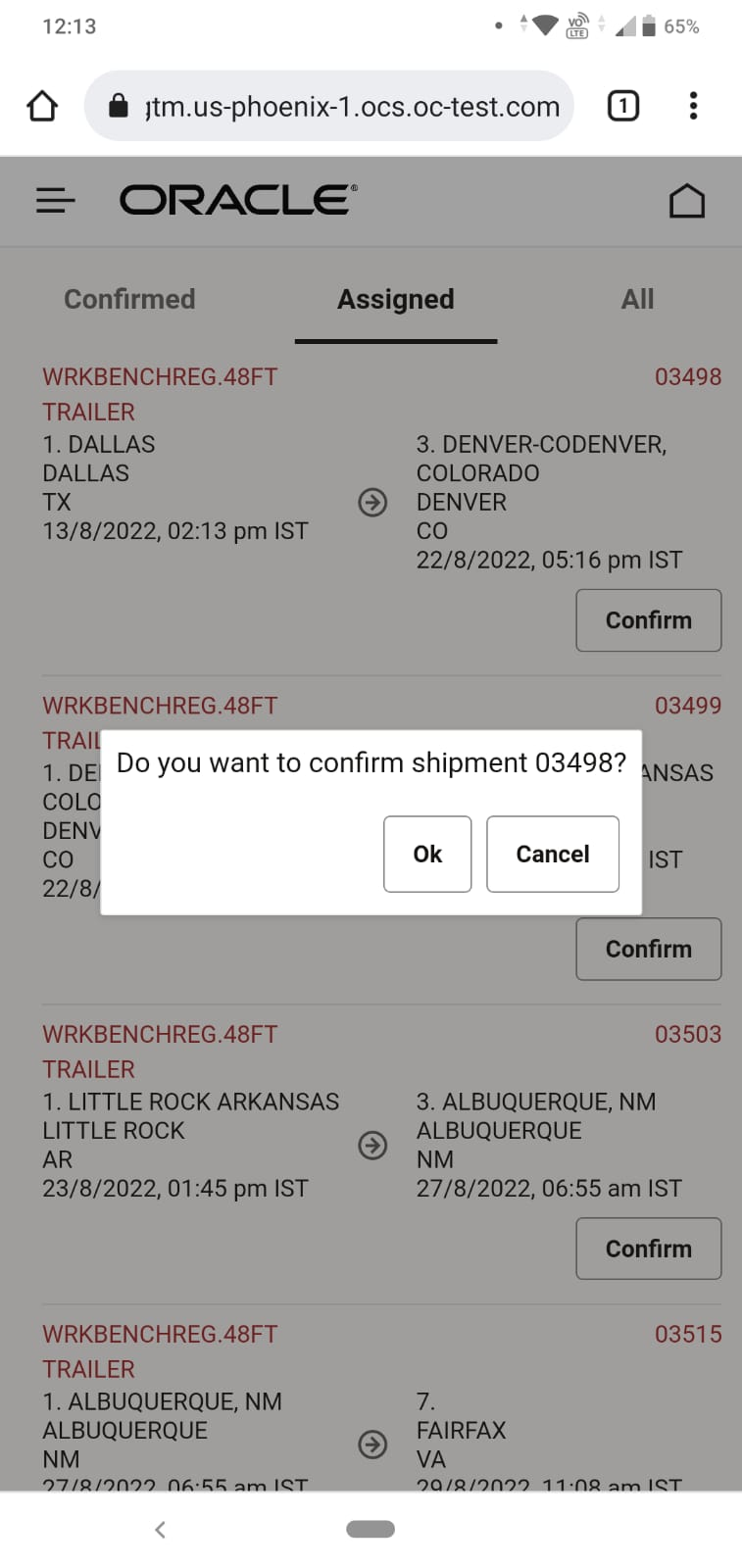Go to the Oracle home icon
742x1568 pixels.
pos(686,201)
